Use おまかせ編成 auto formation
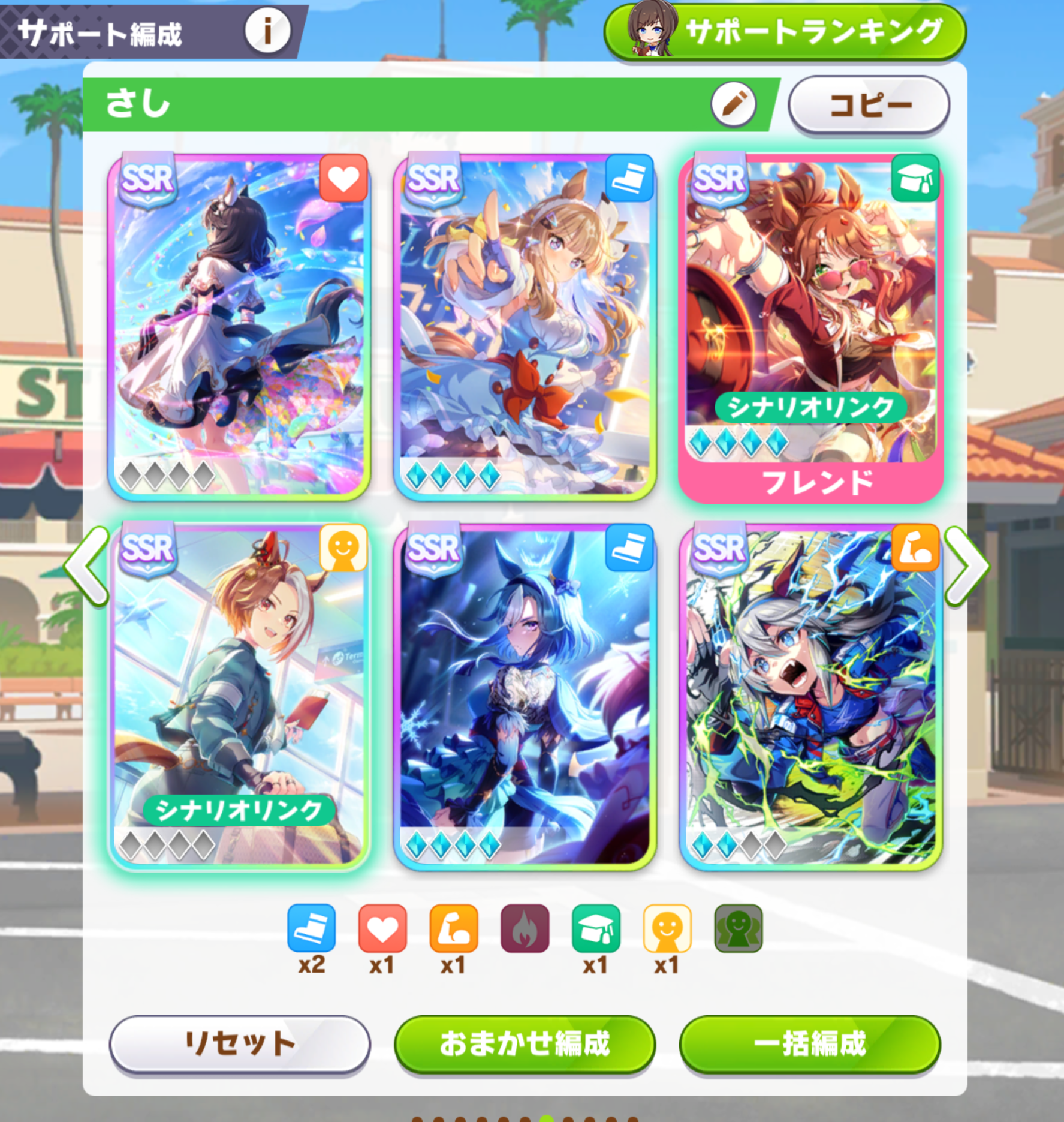The height and width of the screenshot is (1122, 1064). tap(525, 1044)
